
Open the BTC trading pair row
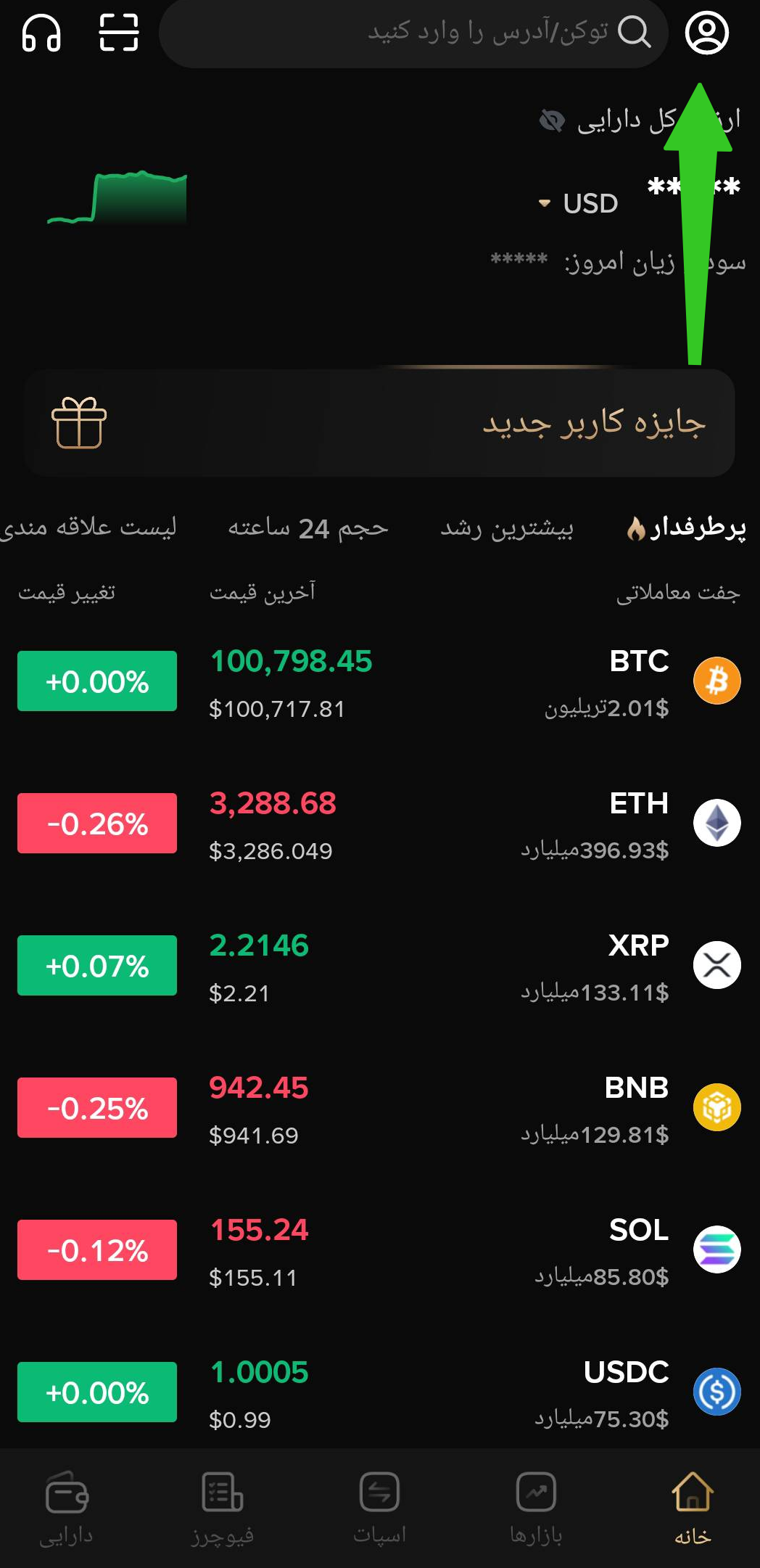pos(379,682)
